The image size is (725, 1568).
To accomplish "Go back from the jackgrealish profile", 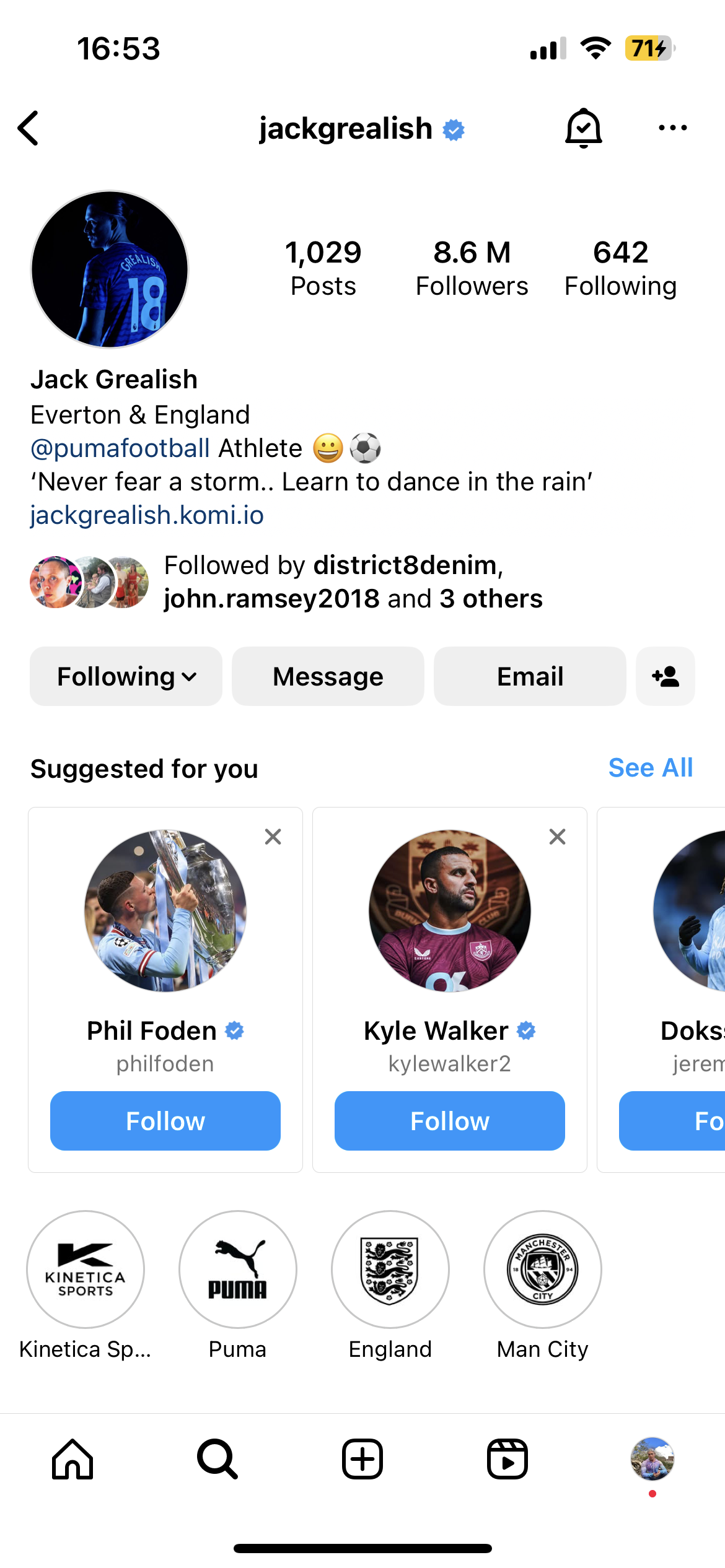I will point(29,128).
